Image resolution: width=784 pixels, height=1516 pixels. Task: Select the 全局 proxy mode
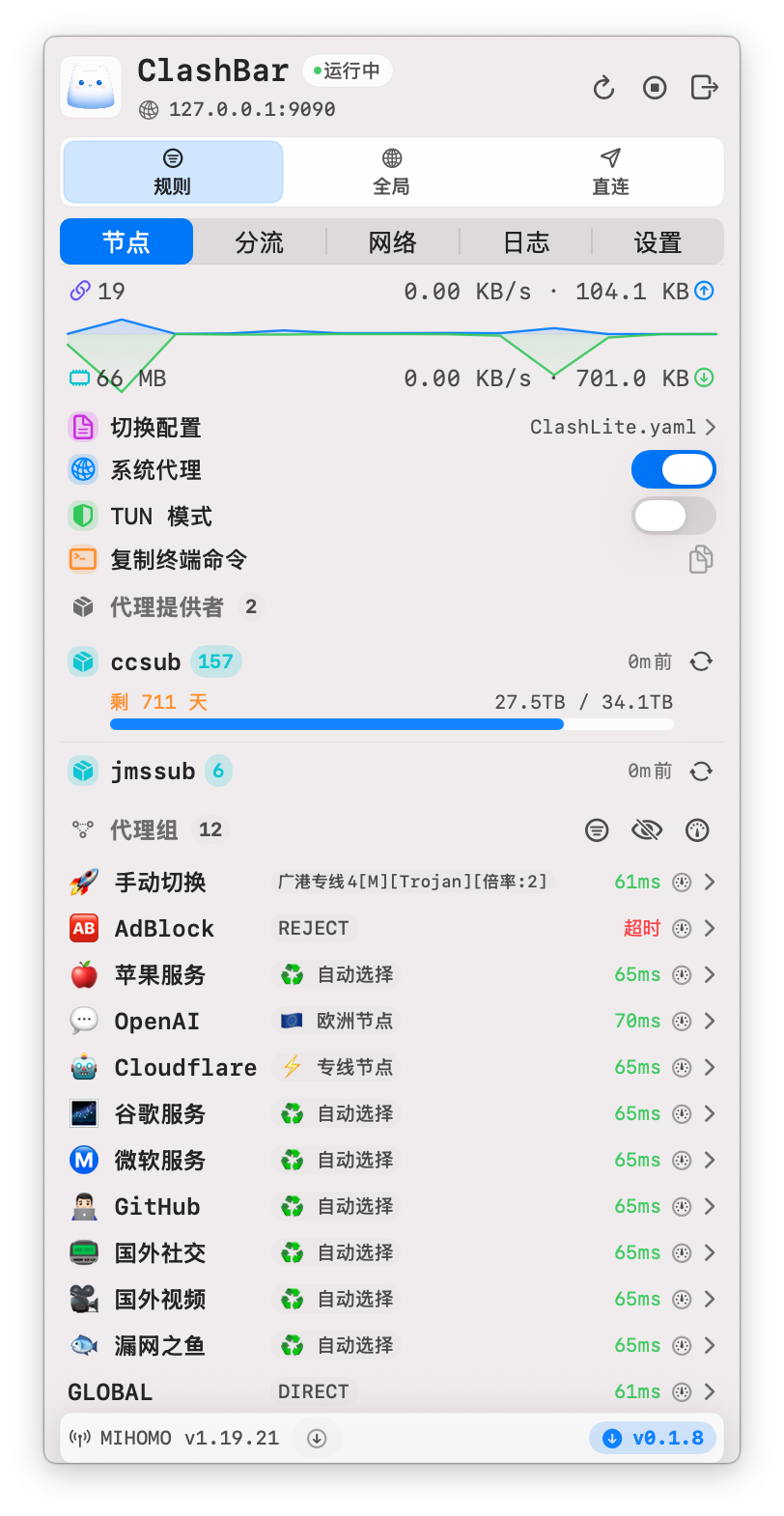click(390, 171)
